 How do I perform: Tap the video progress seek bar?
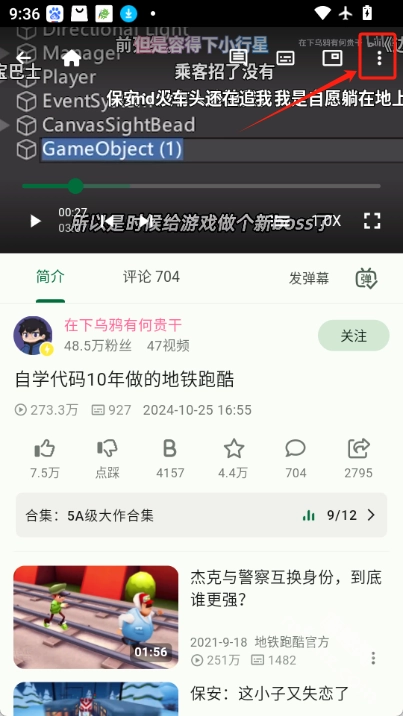click(201, 186)
